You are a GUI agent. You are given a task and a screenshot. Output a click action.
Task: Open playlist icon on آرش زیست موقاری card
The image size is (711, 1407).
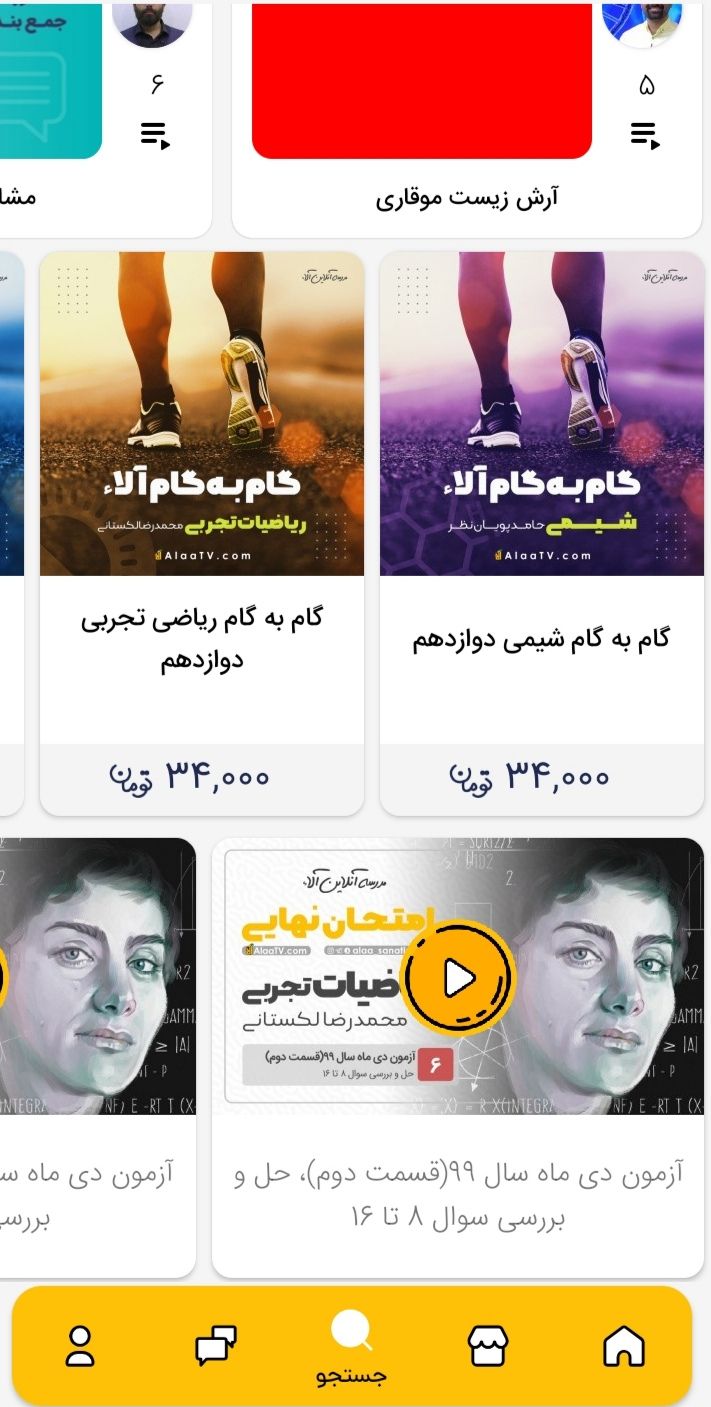tap(646, 135)
